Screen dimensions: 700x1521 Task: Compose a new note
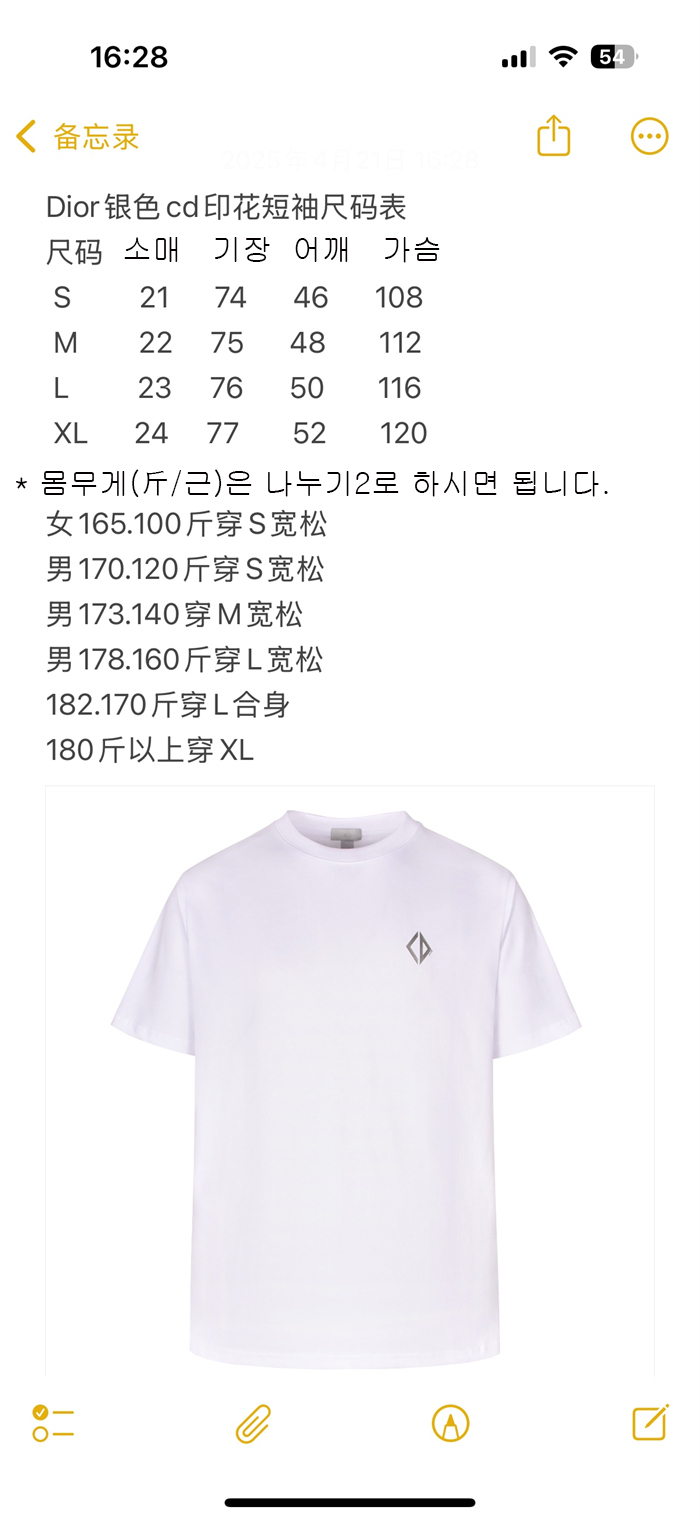(649, 1421)
